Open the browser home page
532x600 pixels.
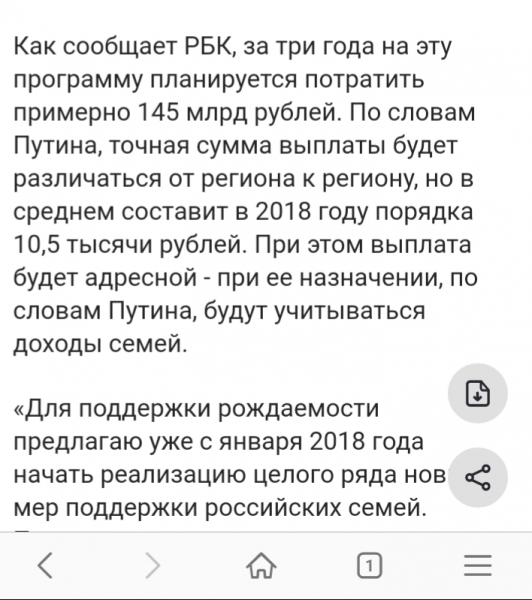(x=261, y=565)
